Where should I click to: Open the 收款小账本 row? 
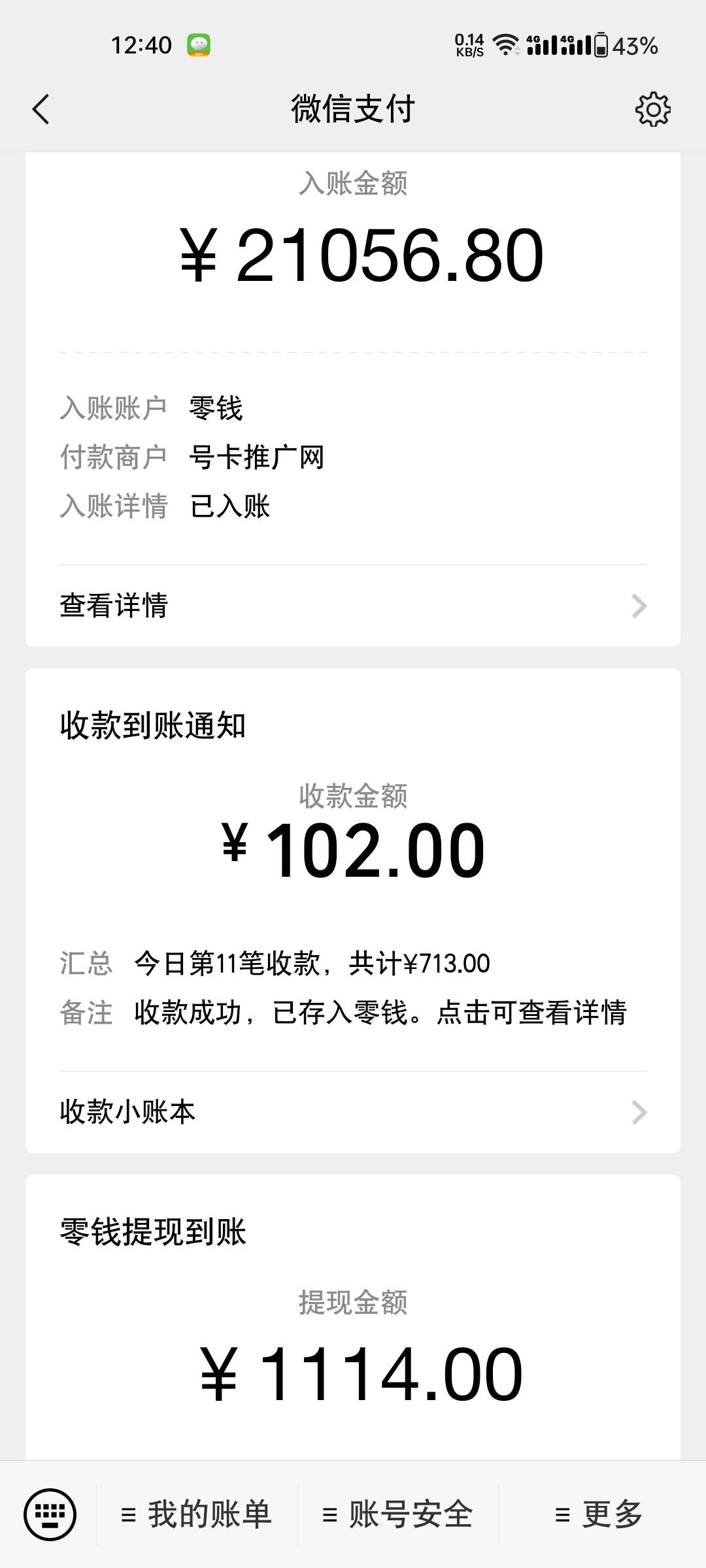(x=353, y=1112)
